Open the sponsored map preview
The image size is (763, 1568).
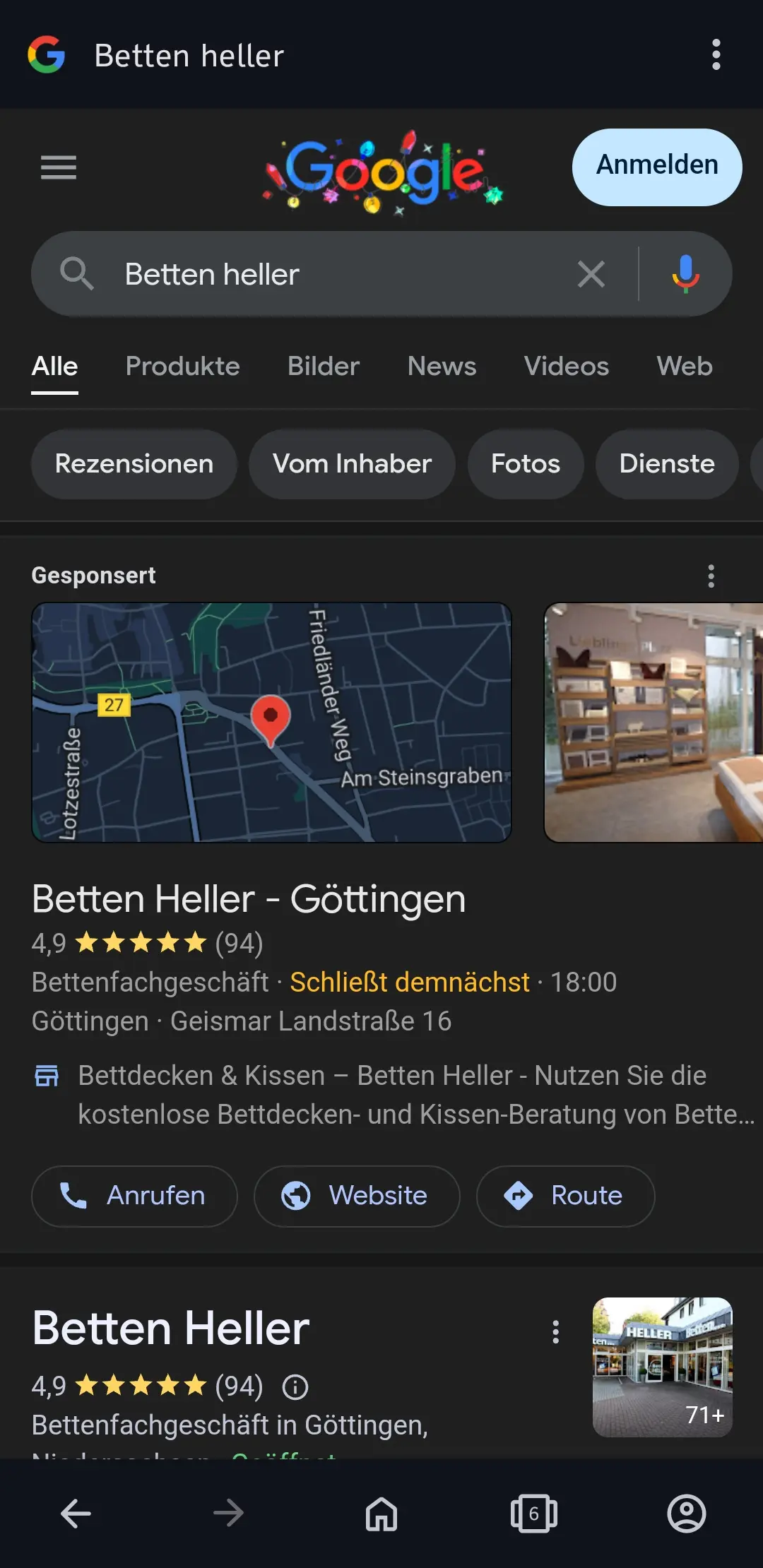[271, 722]
